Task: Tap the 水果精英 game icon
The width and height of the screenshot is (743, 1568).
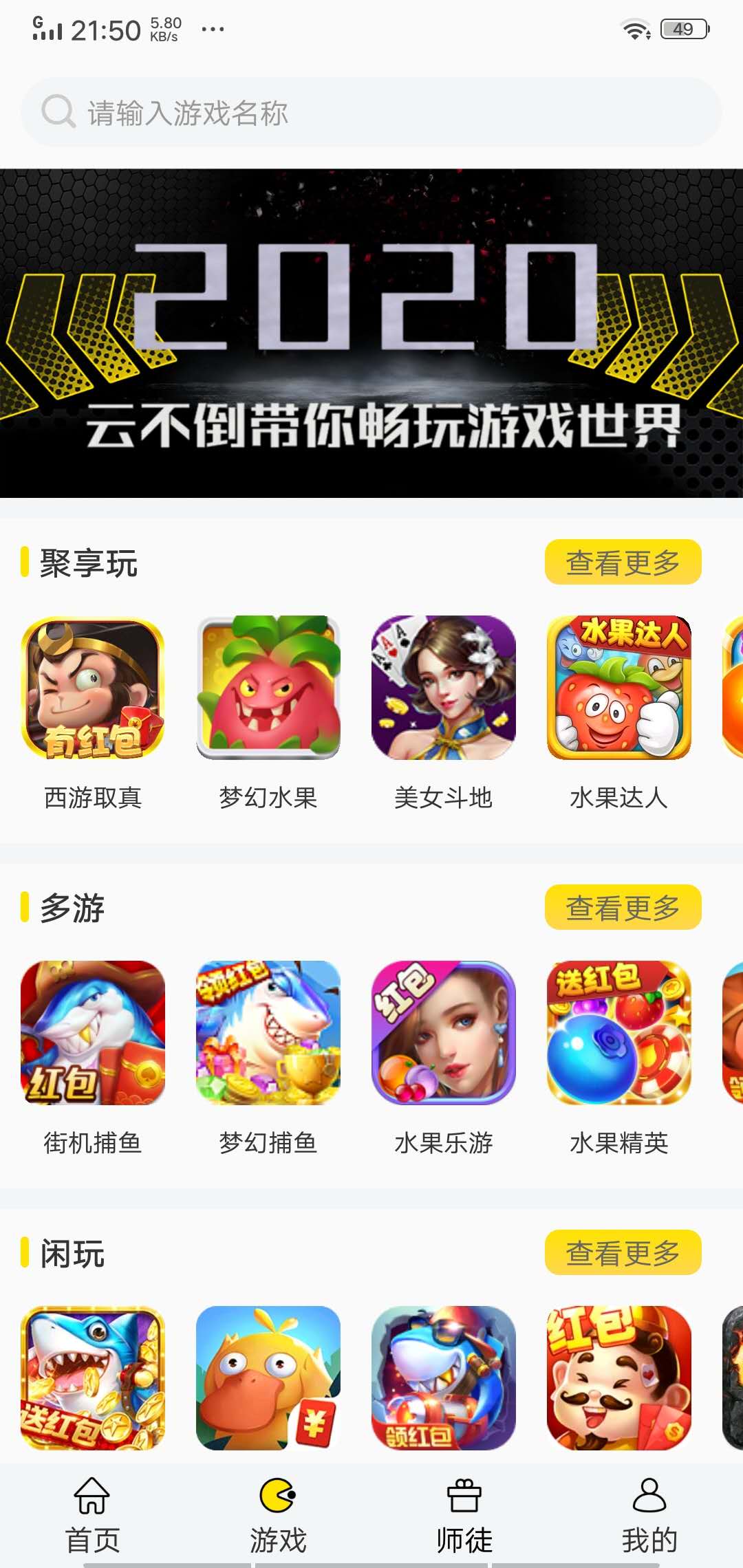Action: tap(617, 1038)
